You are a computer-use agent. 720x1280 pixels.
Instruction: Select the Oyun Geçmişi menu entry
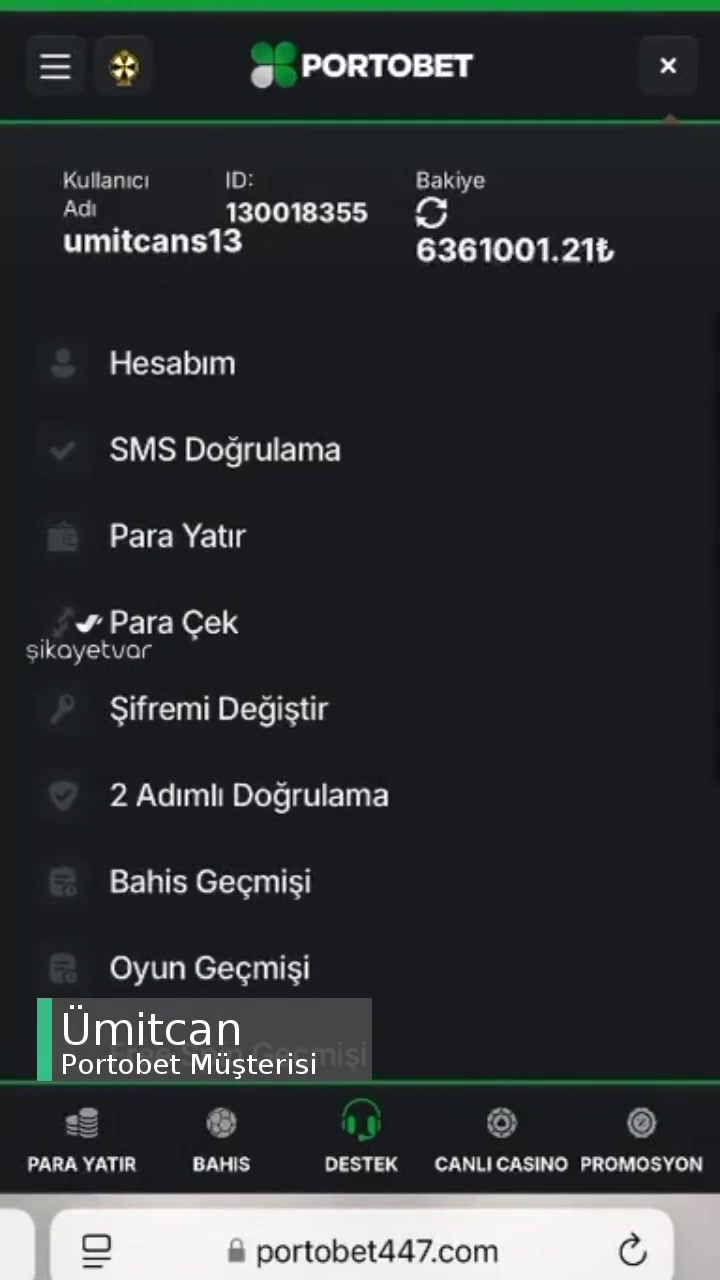pyautogui.click(x=209, y=967)
